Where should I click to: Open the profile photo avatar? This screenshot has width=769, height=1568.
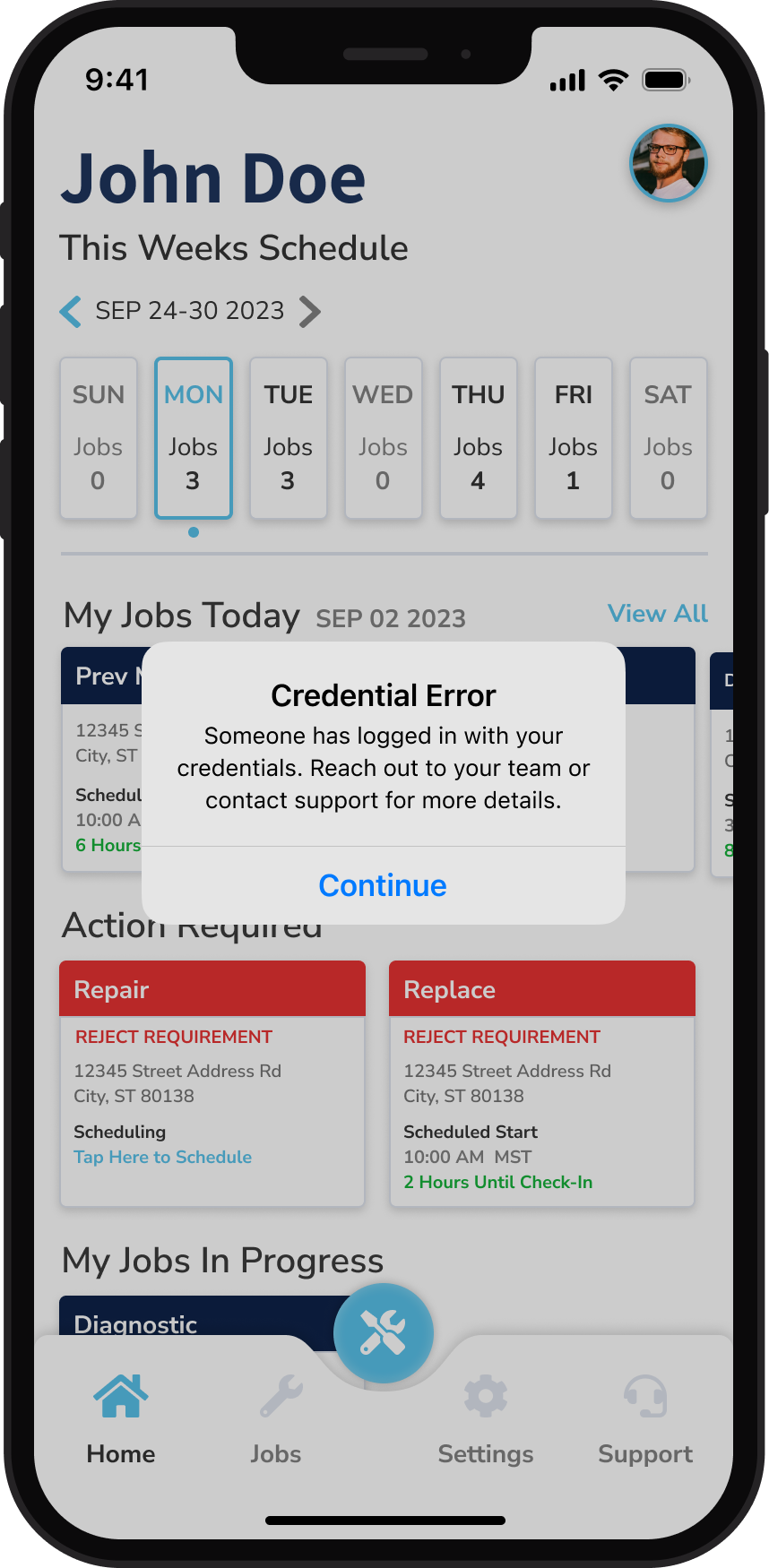668,163
